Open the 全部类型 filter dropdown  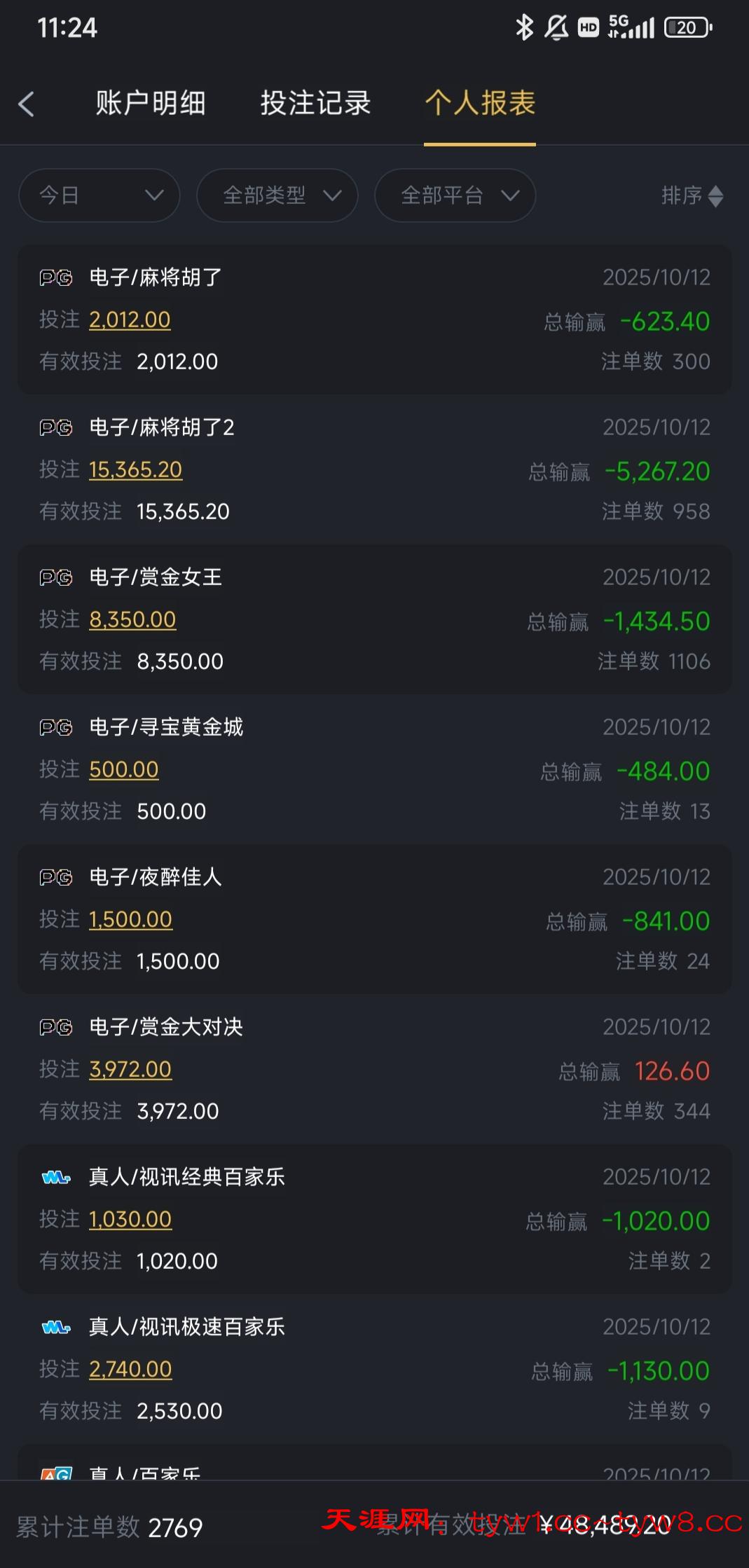click(x=277, y=195)
